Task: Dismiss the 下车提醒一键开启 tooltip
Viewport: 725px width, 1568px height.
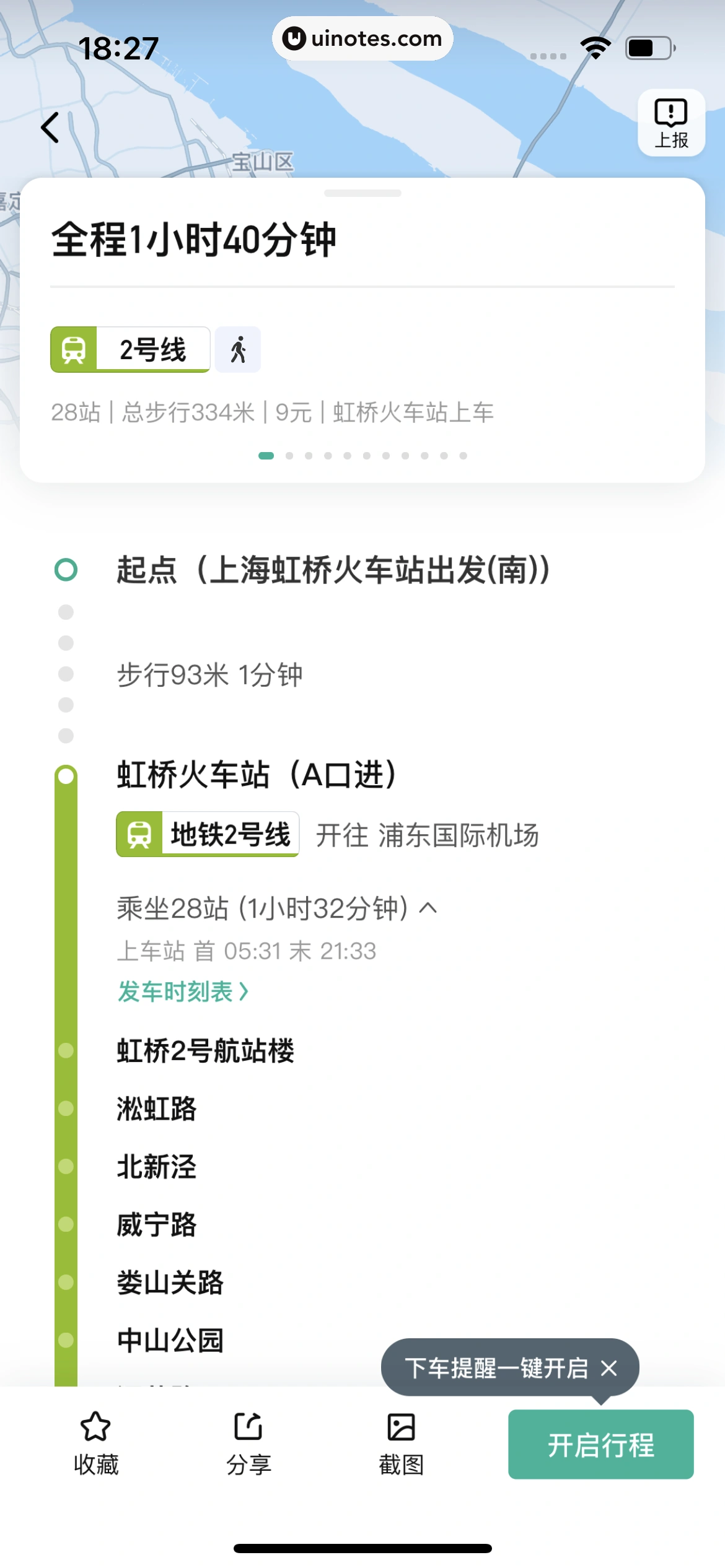Action: point(609,1369)
